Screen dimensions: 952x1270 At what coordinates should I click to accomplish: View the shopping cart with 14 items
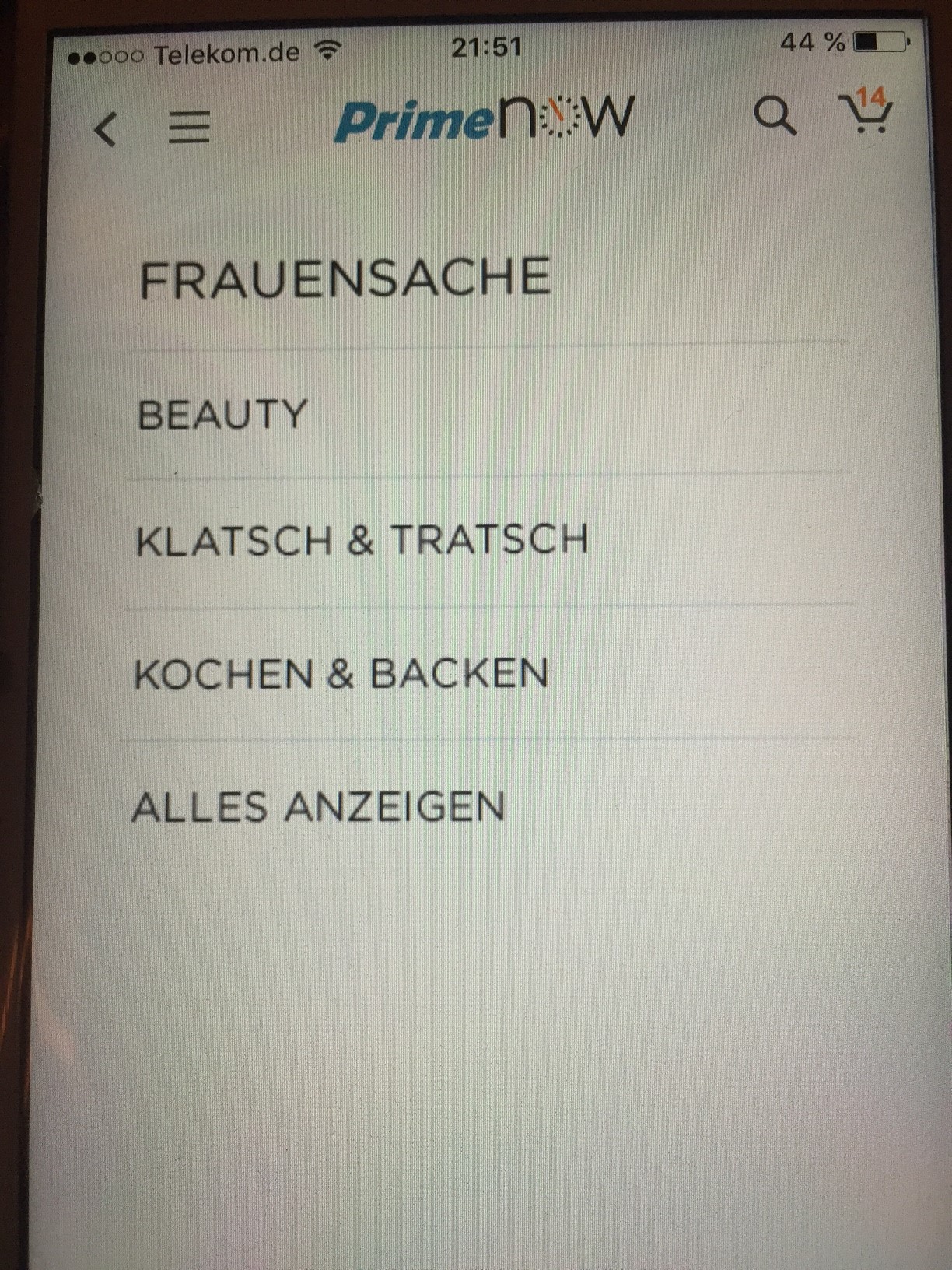click(866, 110)
